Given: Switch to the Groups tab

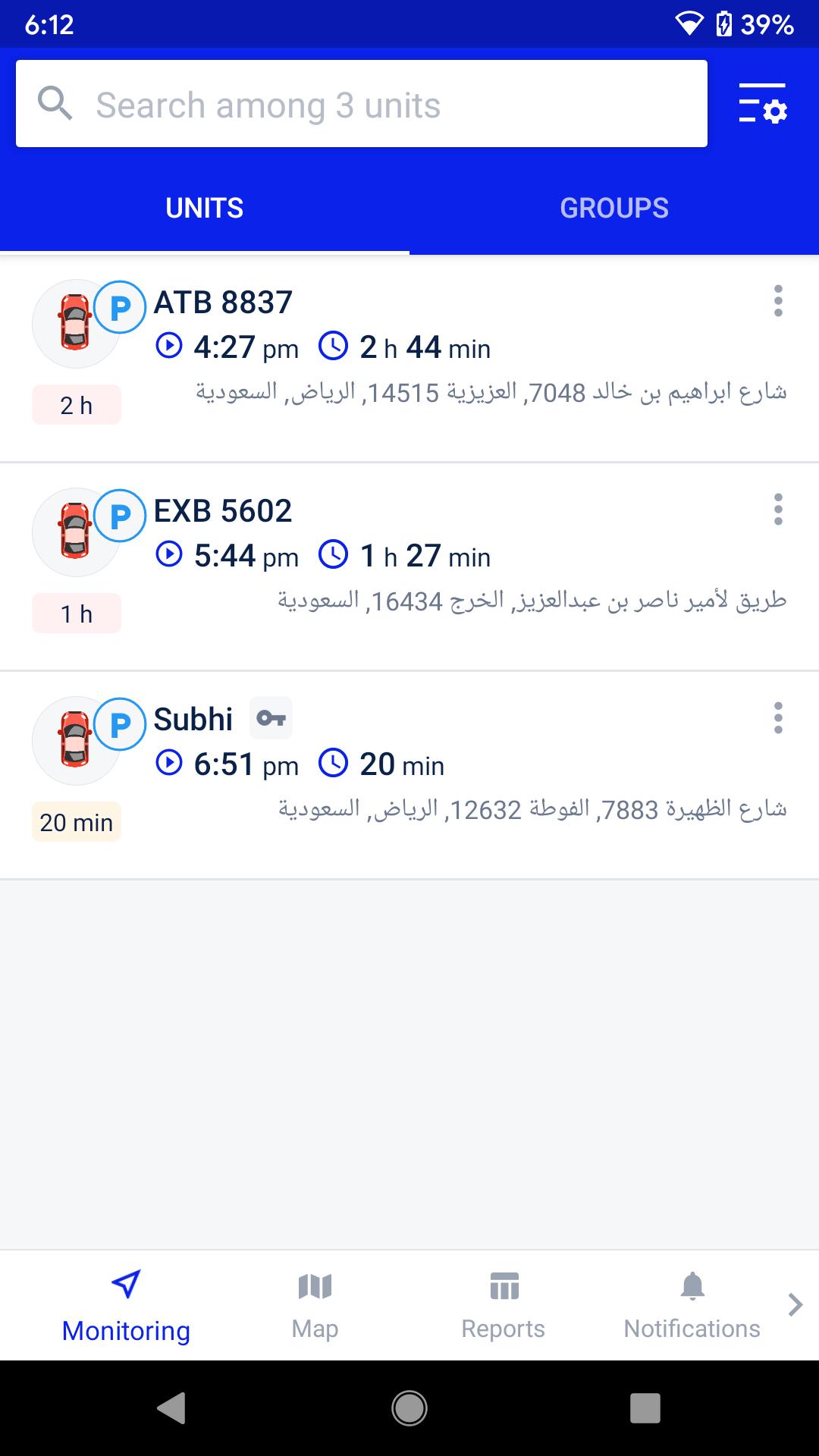Looking at the screenshot, I should (x=614, y=208).
